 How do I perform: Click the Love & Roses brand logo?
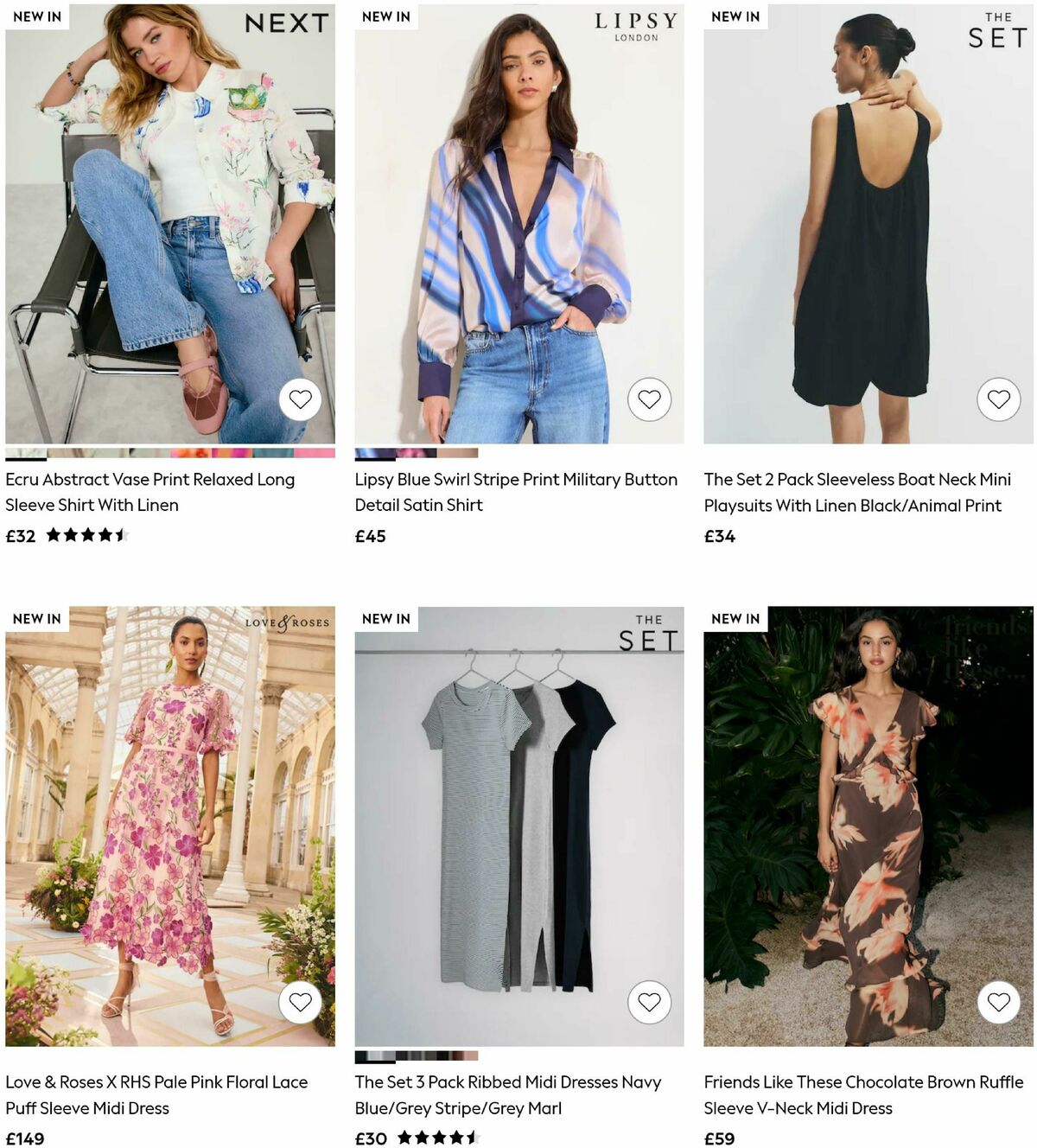289,621
